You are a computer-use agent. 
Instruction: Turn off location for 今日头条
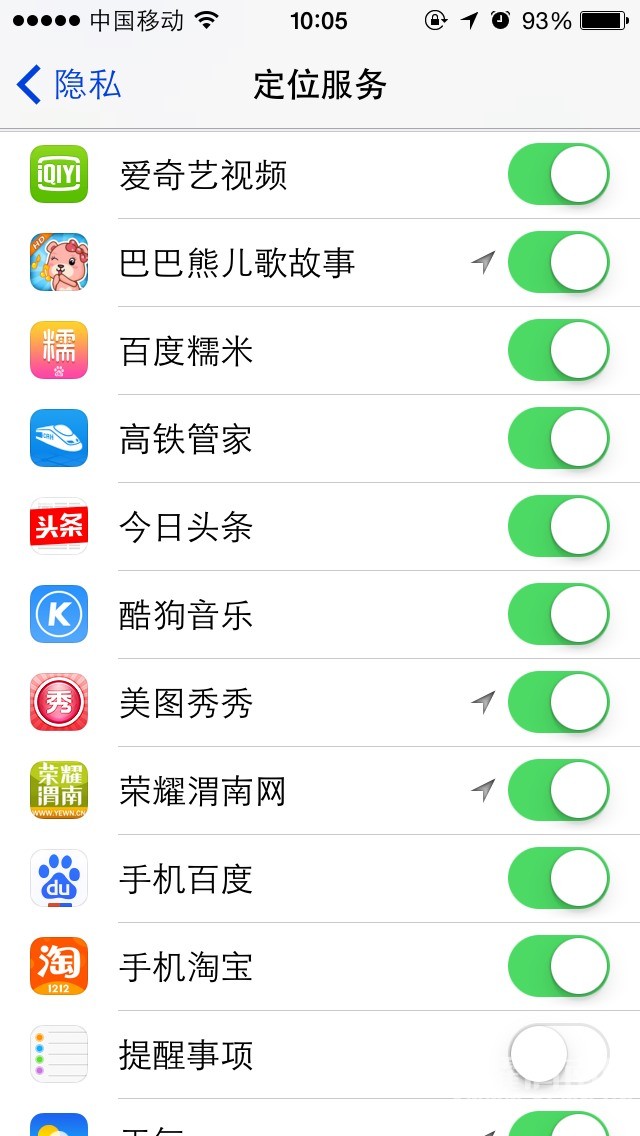558,527
